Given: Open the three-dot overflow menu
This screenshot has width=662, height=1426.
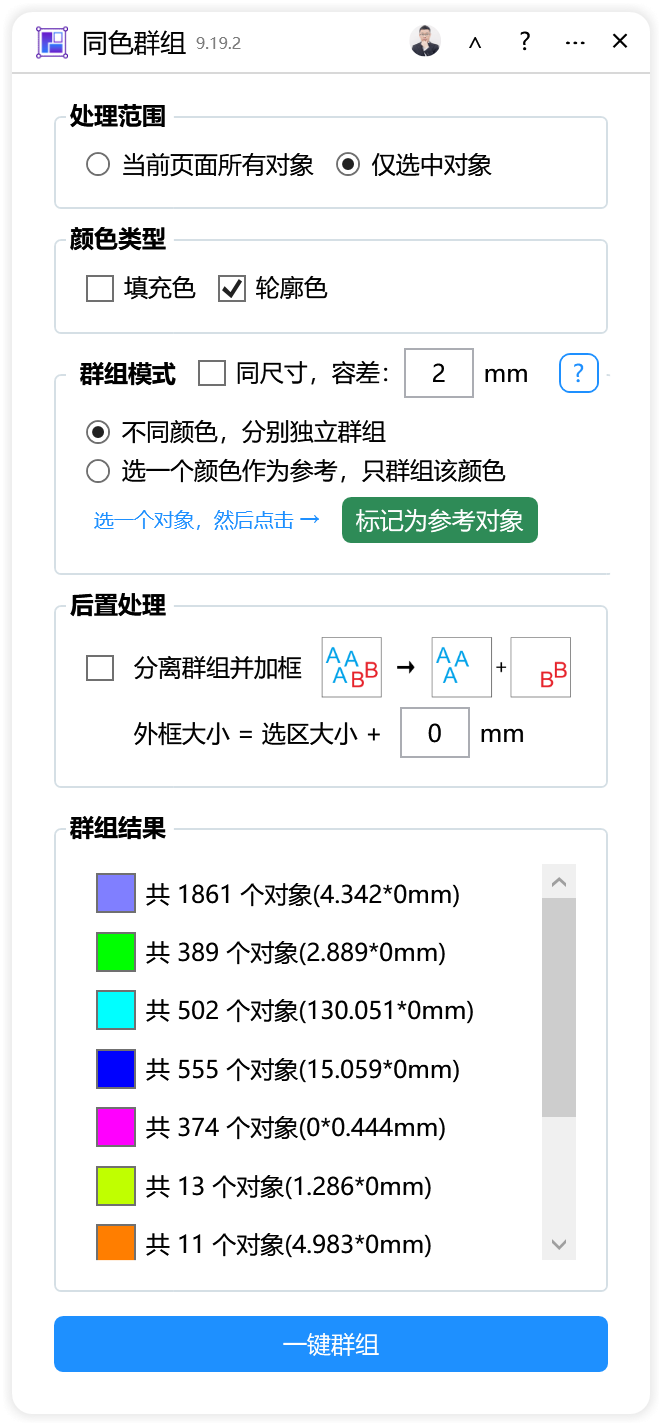Looking at the screenshot, I should coord(575,42).
